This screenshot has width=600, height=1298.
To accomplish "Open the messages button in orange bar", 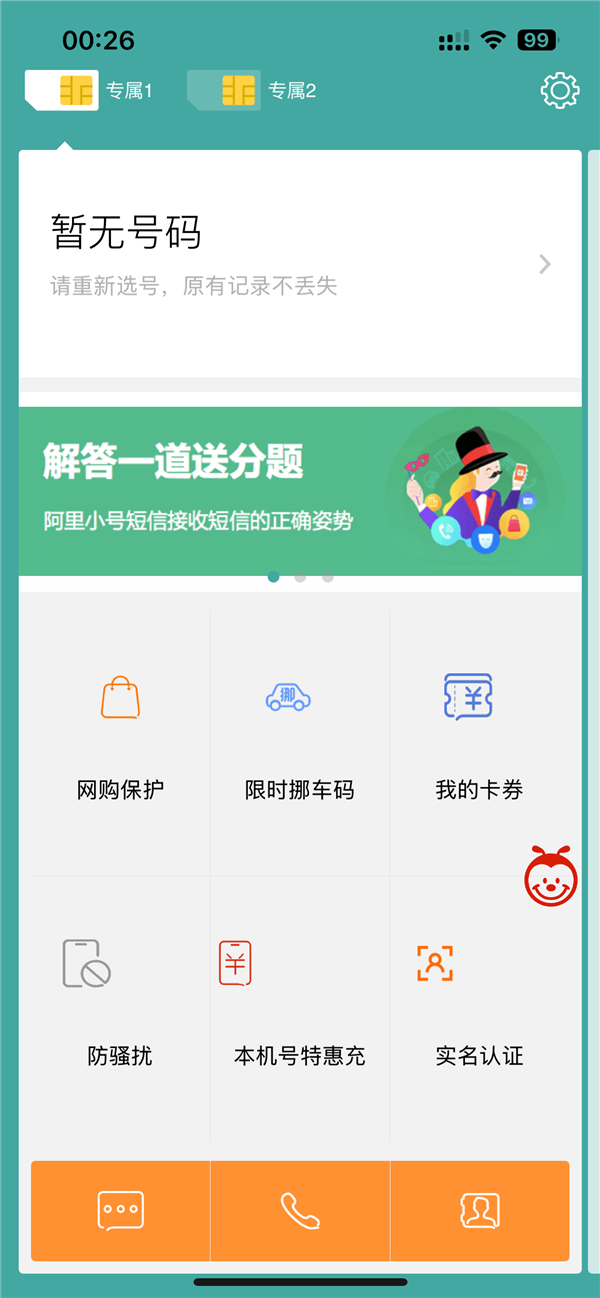I will click(121, 1211).
